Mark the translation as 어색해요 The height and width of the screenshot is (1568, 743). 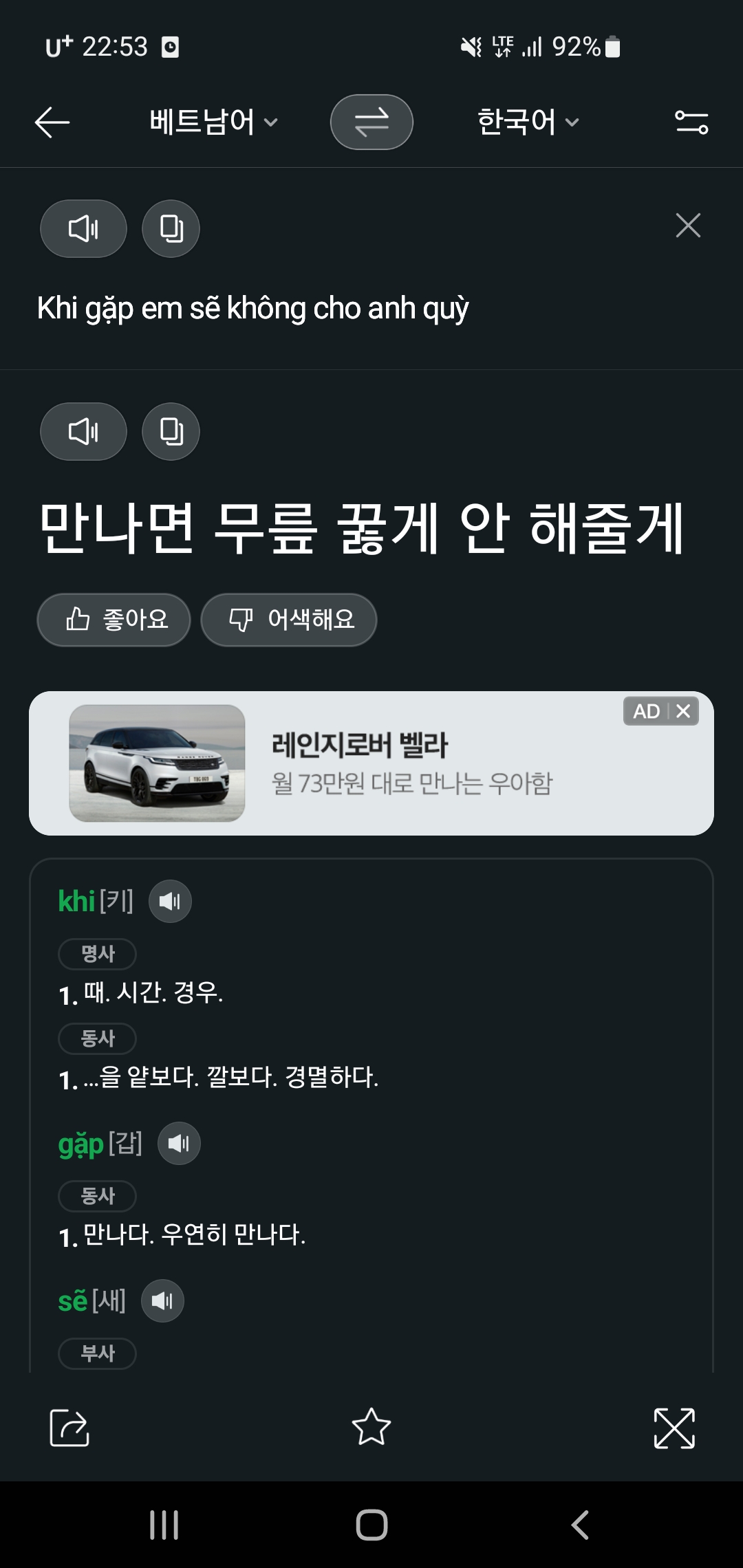(289, 620)
